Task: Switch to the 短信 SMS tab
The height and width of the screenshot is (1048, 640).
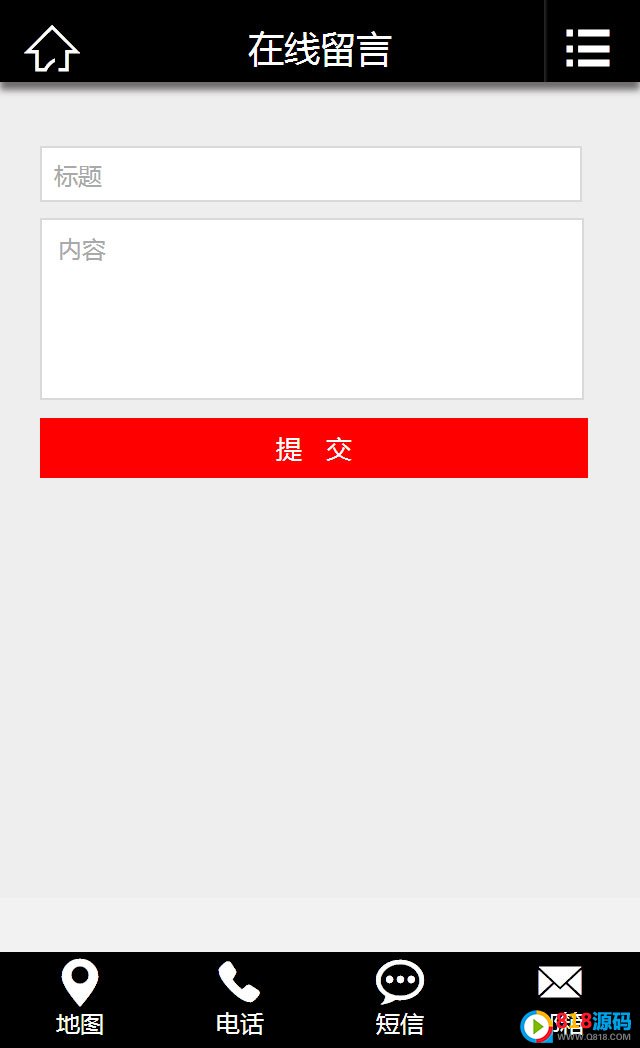Action: coord(399,998)
